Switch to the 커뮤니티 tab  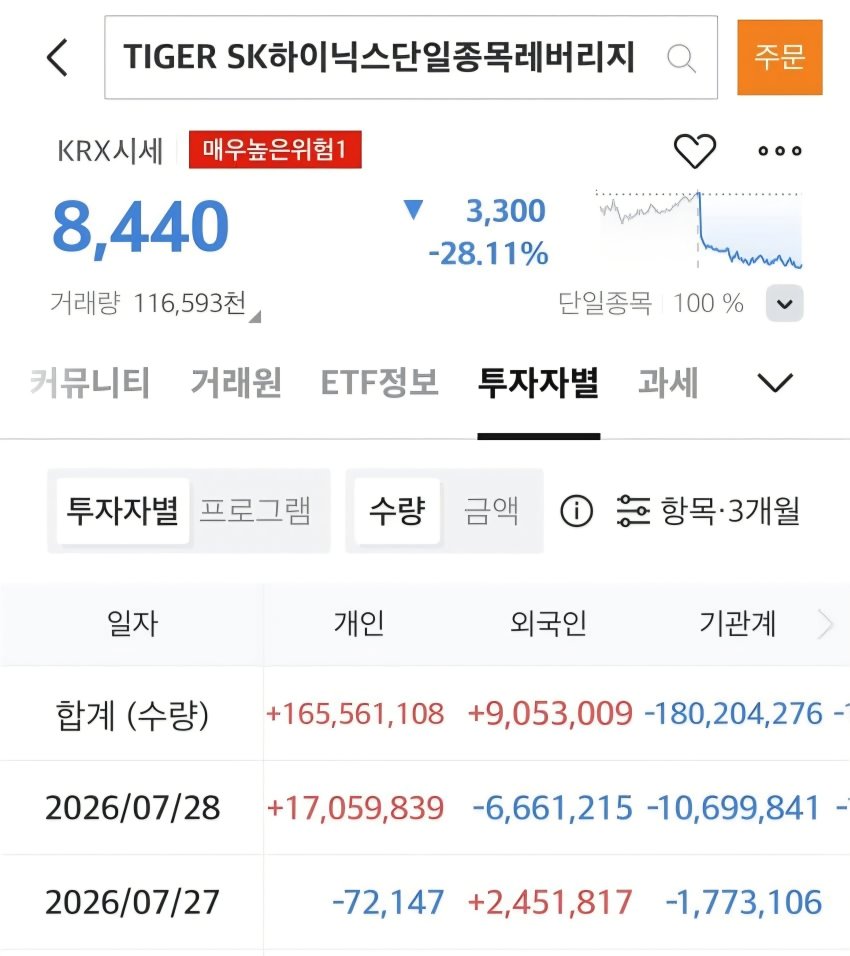pos(90,383)
